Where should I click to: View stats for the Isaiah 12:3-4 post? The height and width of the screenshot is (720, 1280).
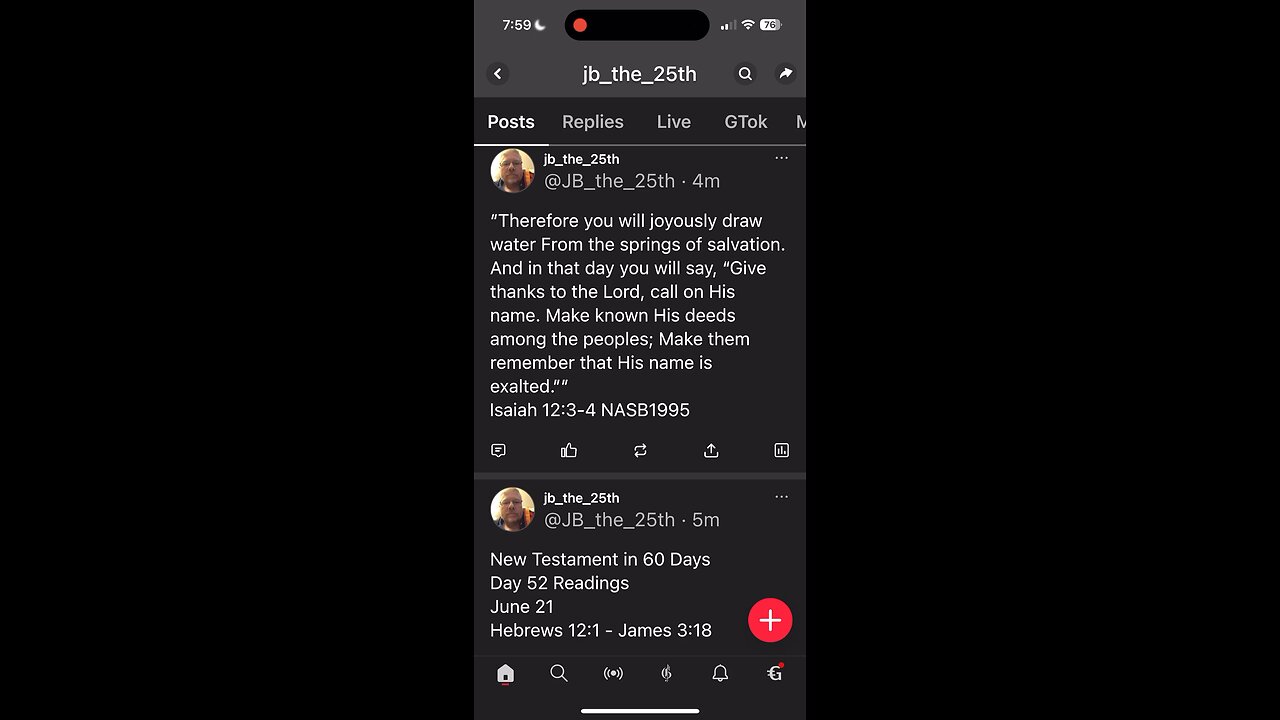pos(781,451)
